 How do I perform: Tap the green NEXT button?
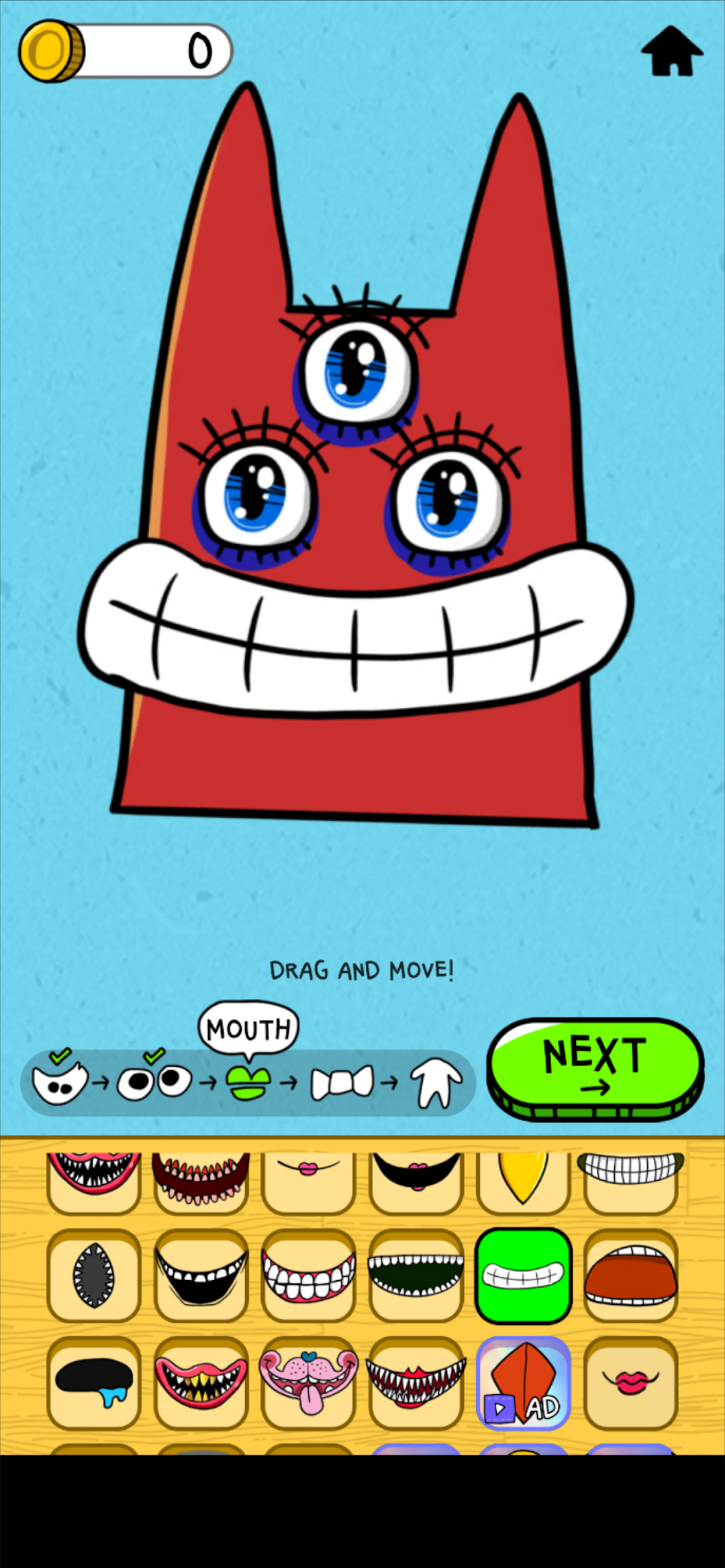[595, 1067]
